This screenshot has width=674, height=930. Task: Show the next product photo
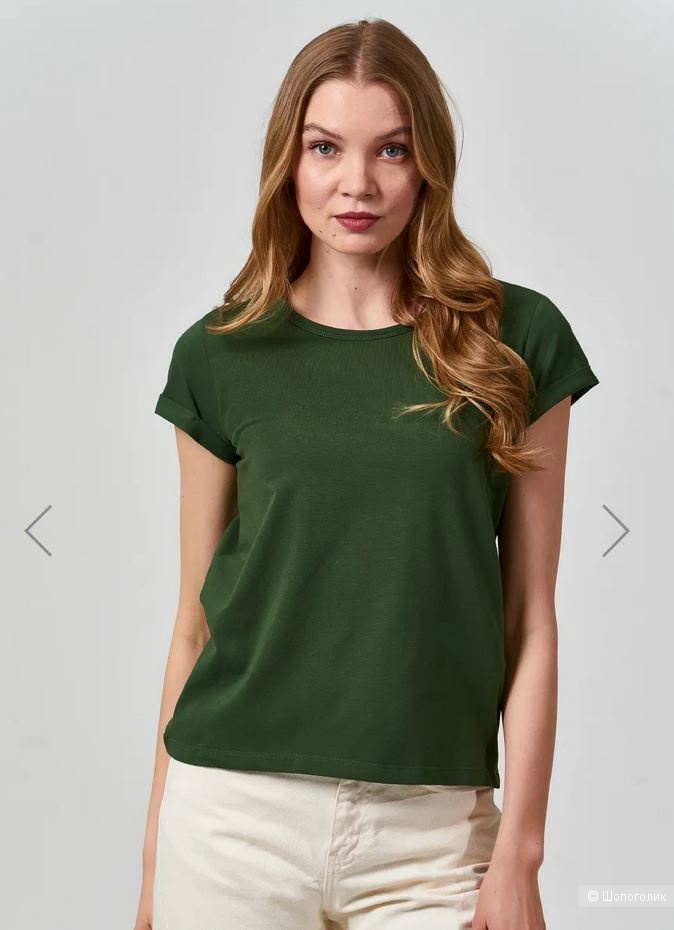(615, 530)
